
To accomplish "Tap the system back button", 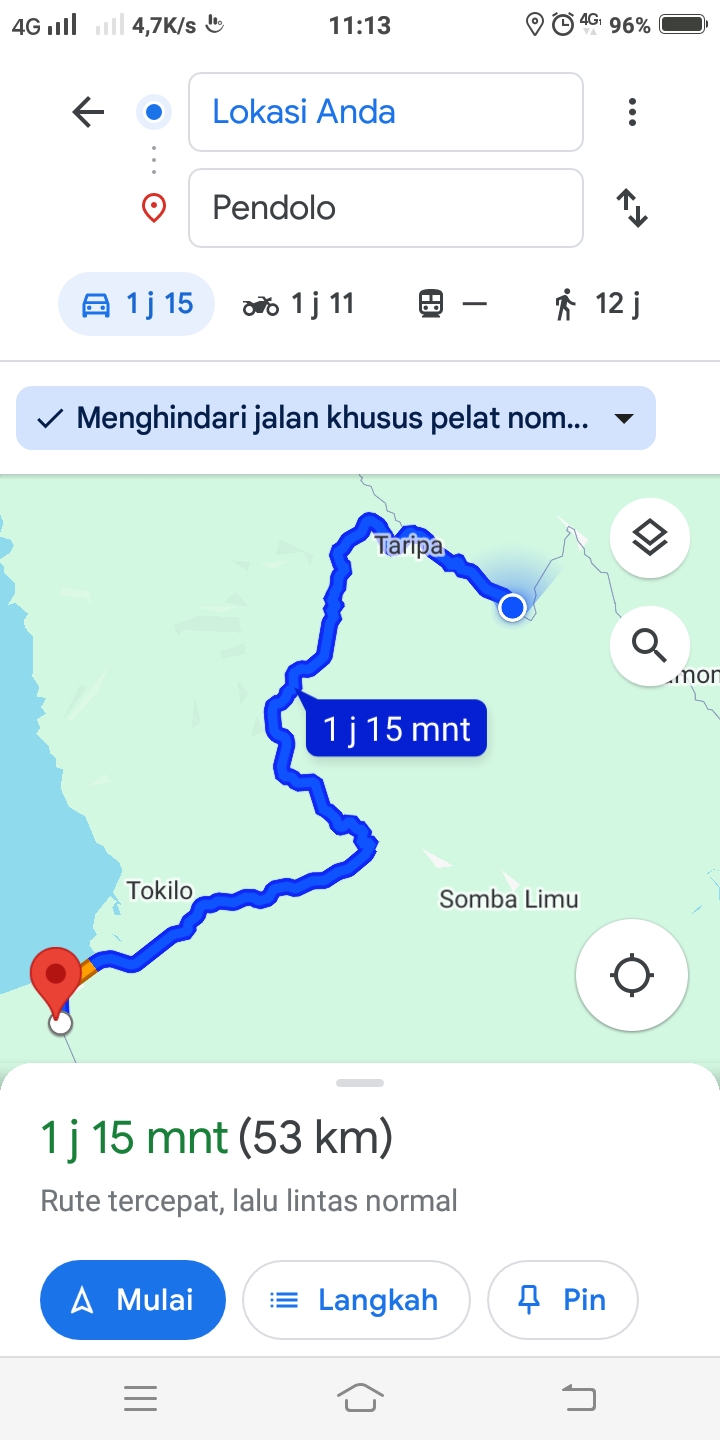I will pos(579,1397).
